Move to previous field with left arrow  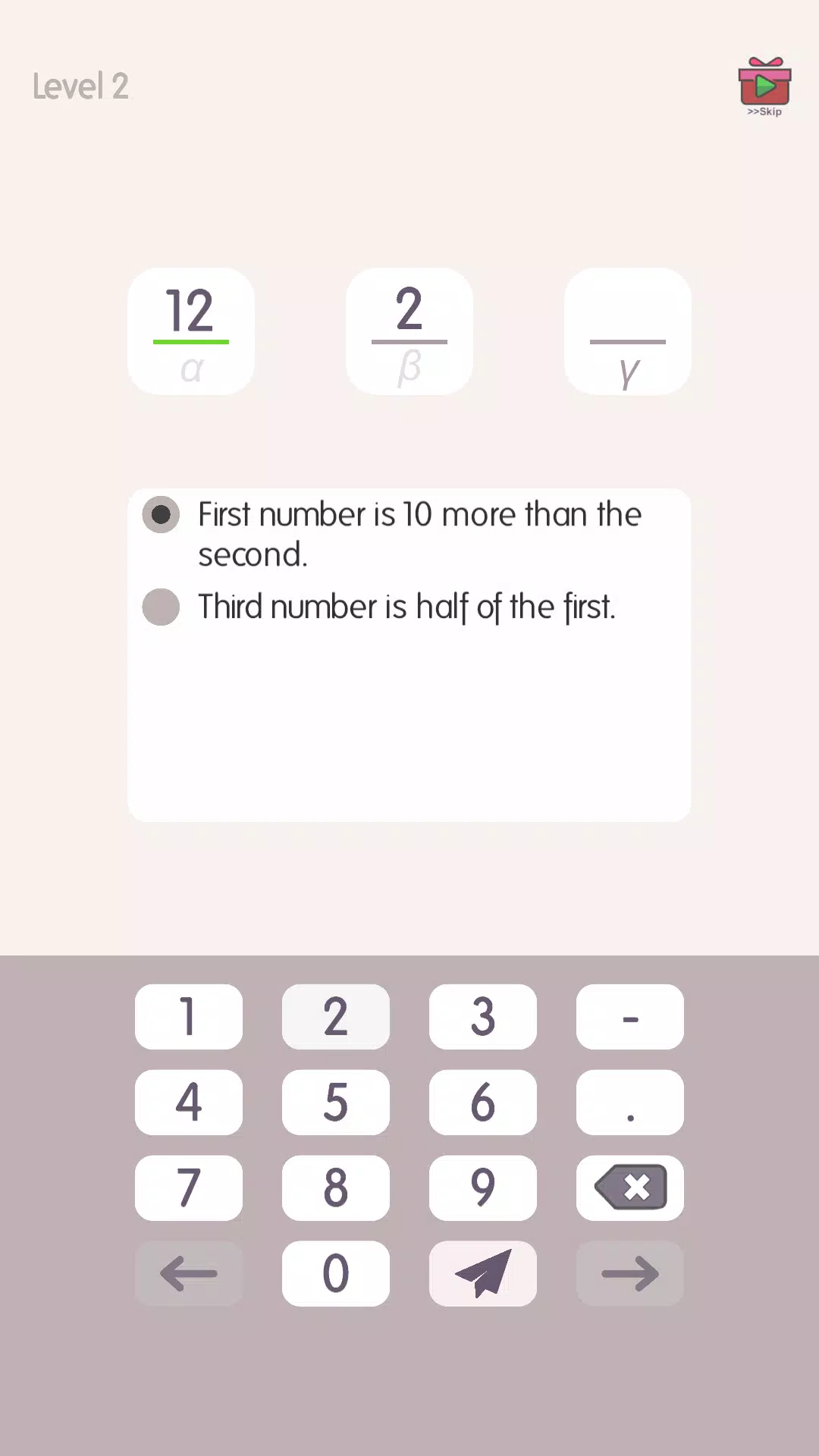[x=189, y=1274]
